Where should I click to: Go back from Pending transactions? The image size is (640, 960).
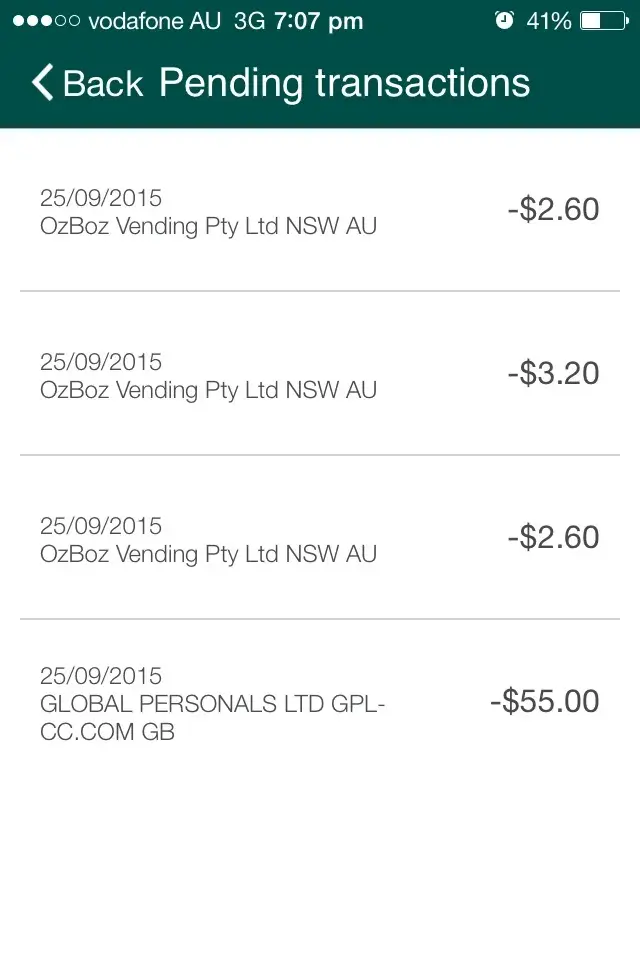click(x=86, y=83)
